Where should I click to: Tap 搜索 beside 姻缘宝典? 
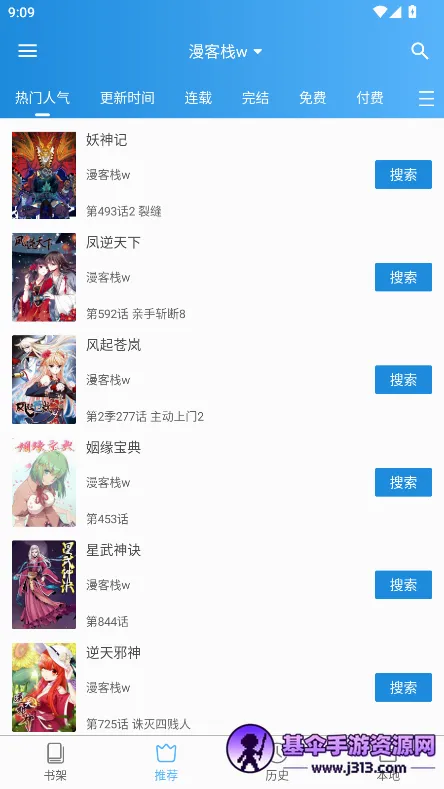tap(403, 483)
